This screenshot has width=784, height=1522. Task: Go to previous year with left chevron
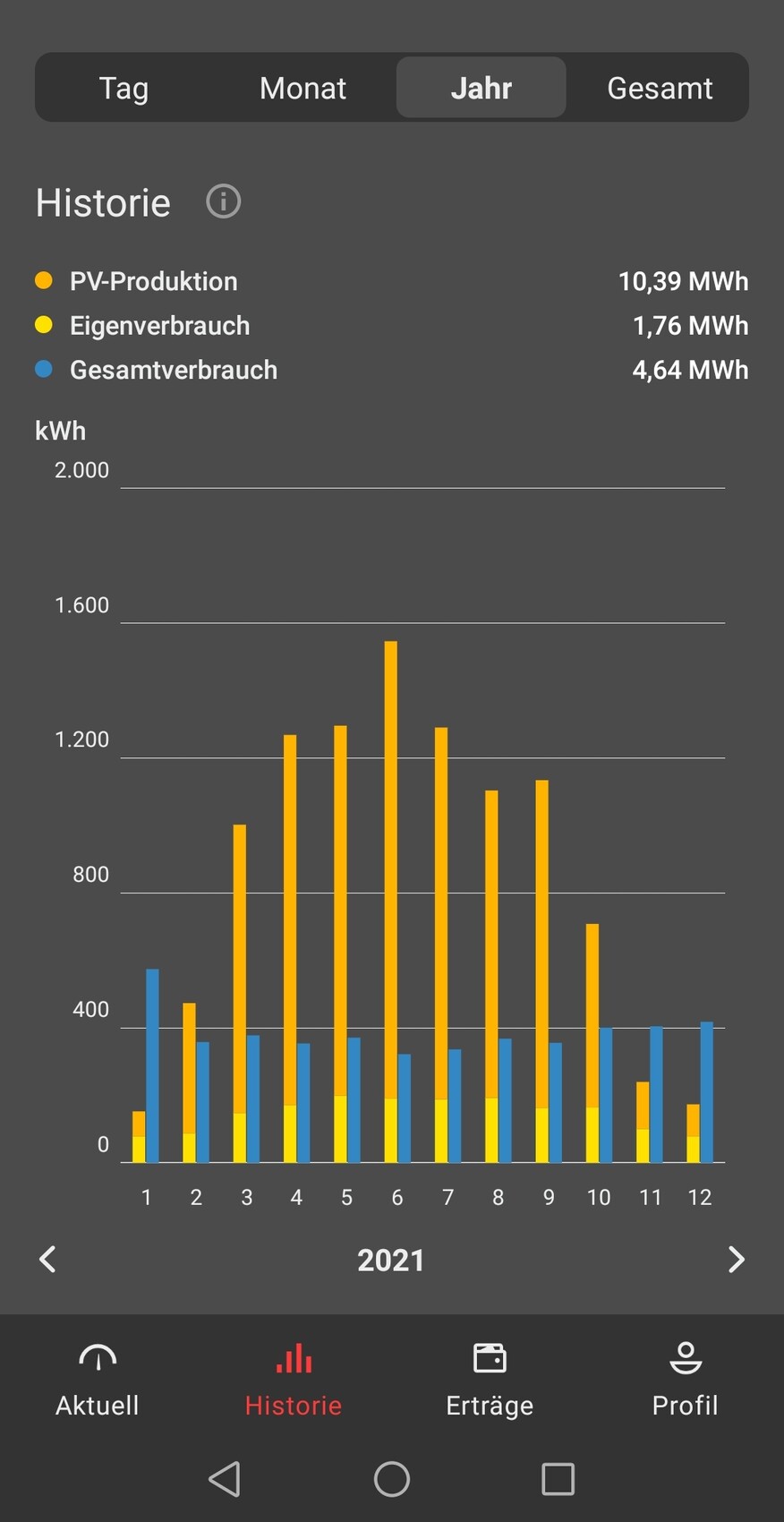coord(47,1259)
